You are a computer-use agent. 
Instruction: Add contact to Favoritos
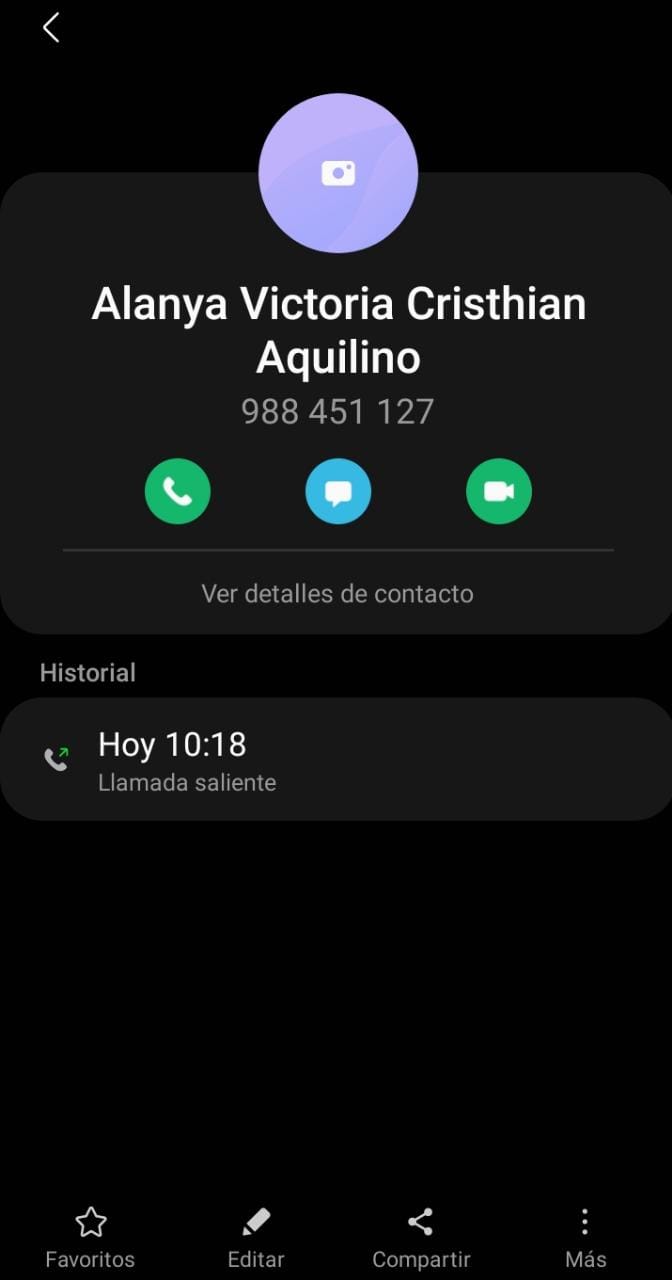[90, 1238]
